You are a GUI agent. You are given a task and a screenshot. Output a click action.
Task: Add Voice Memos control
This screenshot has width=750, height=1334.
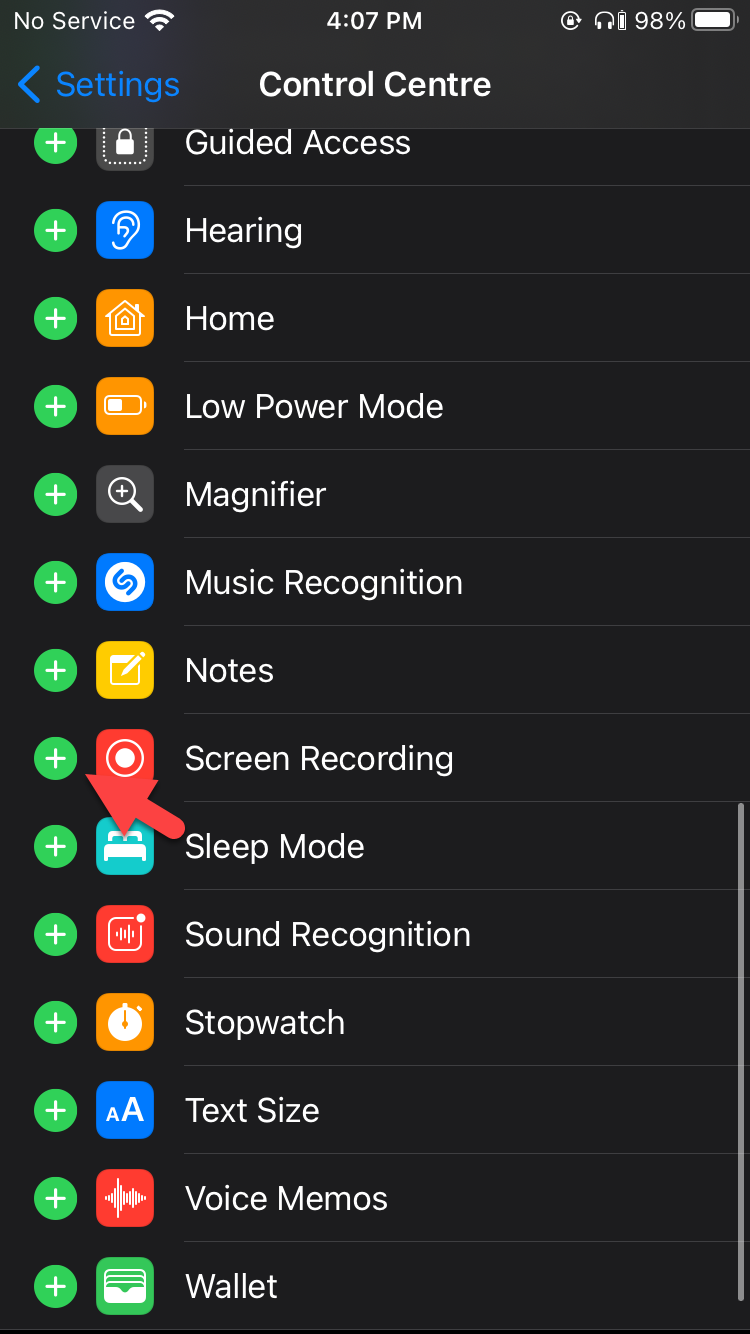(x=56, y=1199)
